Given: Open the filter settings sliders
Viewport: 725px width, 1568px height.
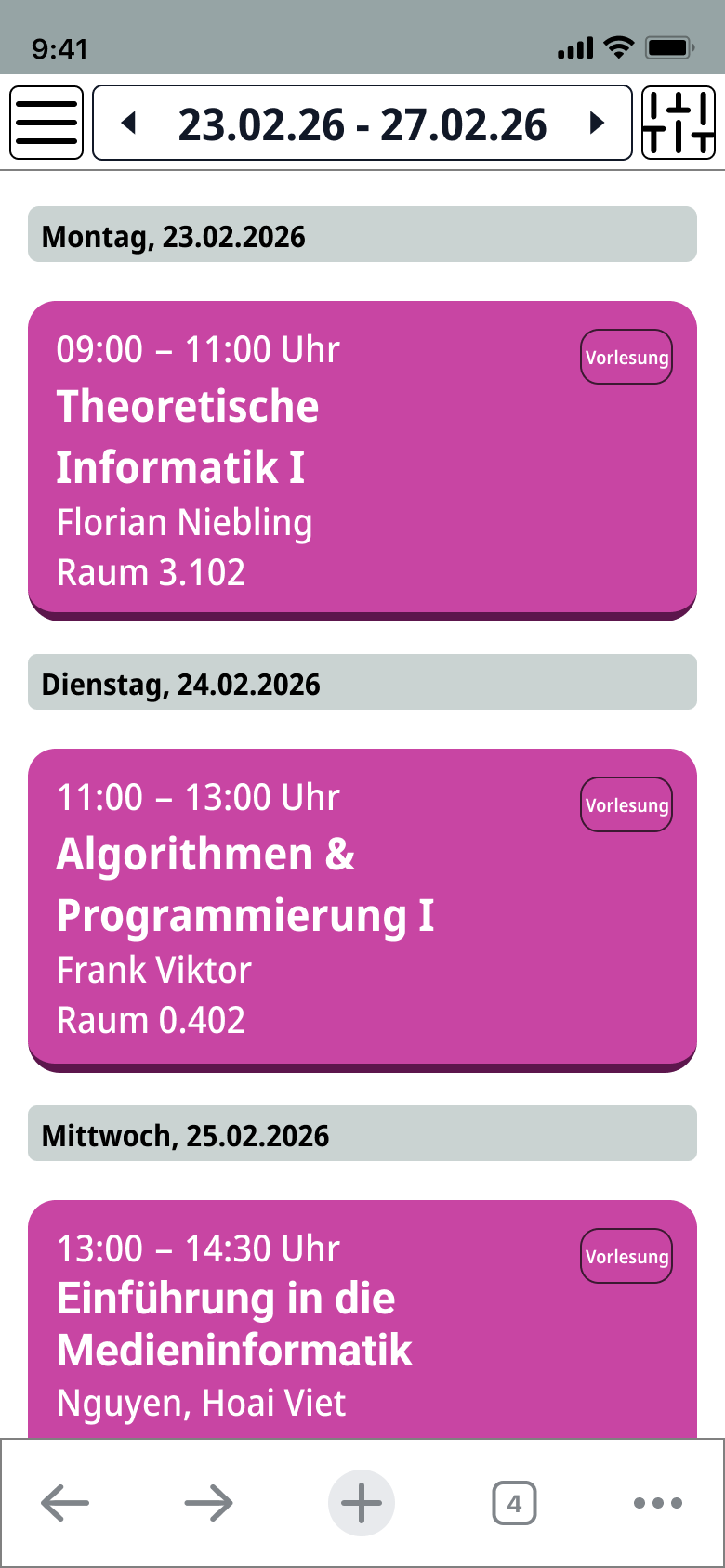Looking at the screenshot, I should tap(679, 123).
